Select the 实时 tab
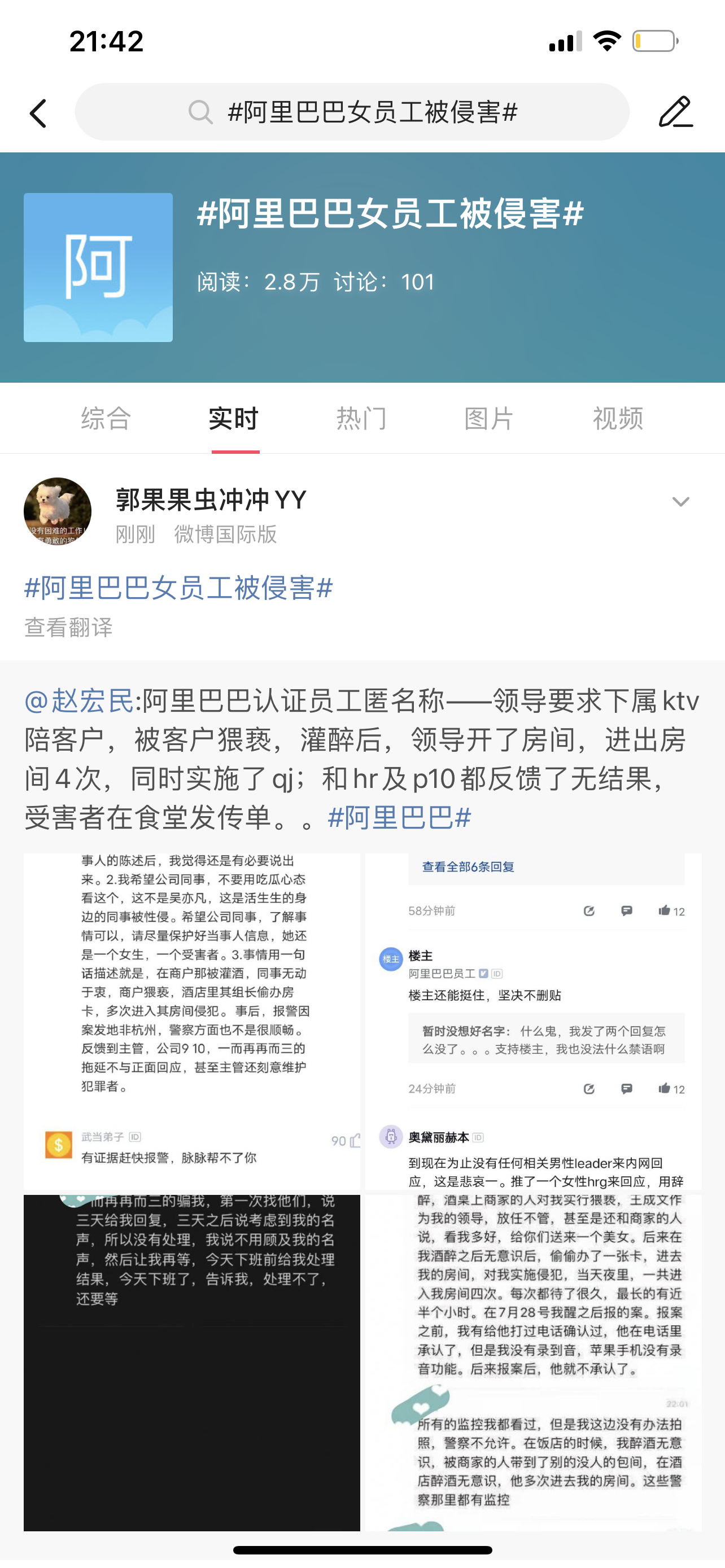This screenshot has width=725, height=1568. [x=234, y=419]
